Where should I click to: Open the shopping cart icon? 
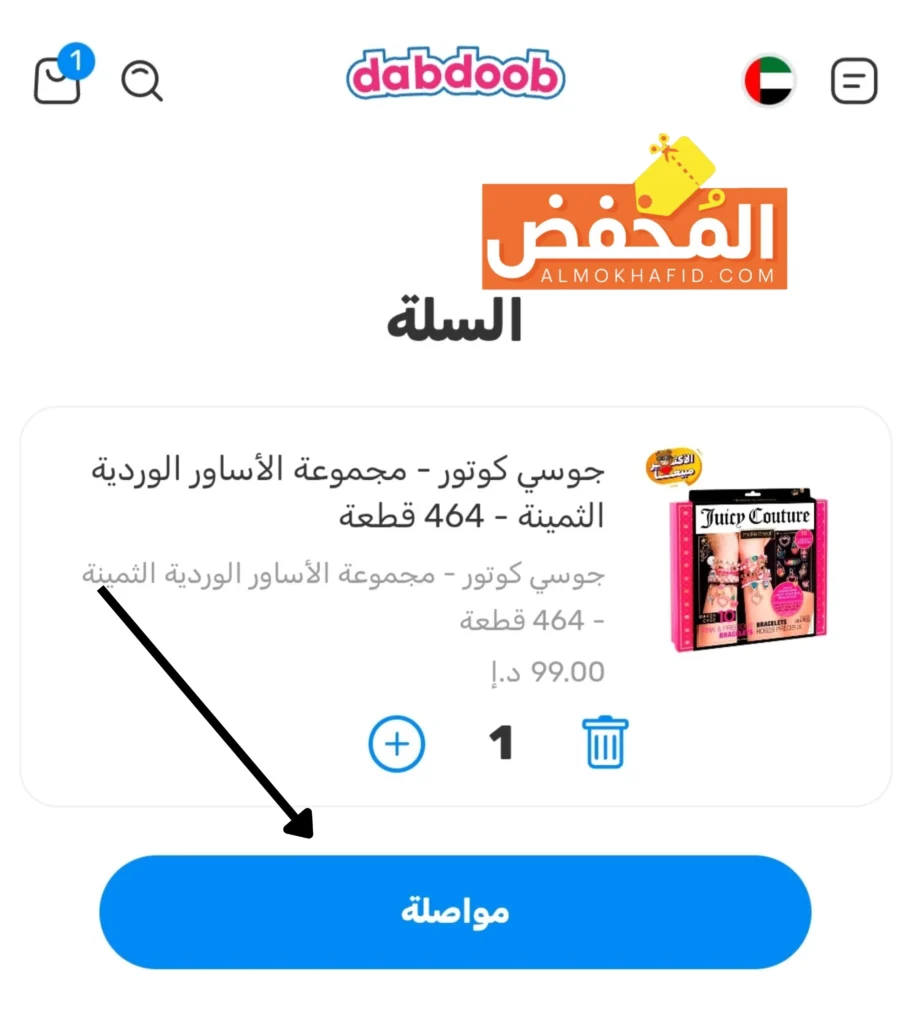[57, 81]
